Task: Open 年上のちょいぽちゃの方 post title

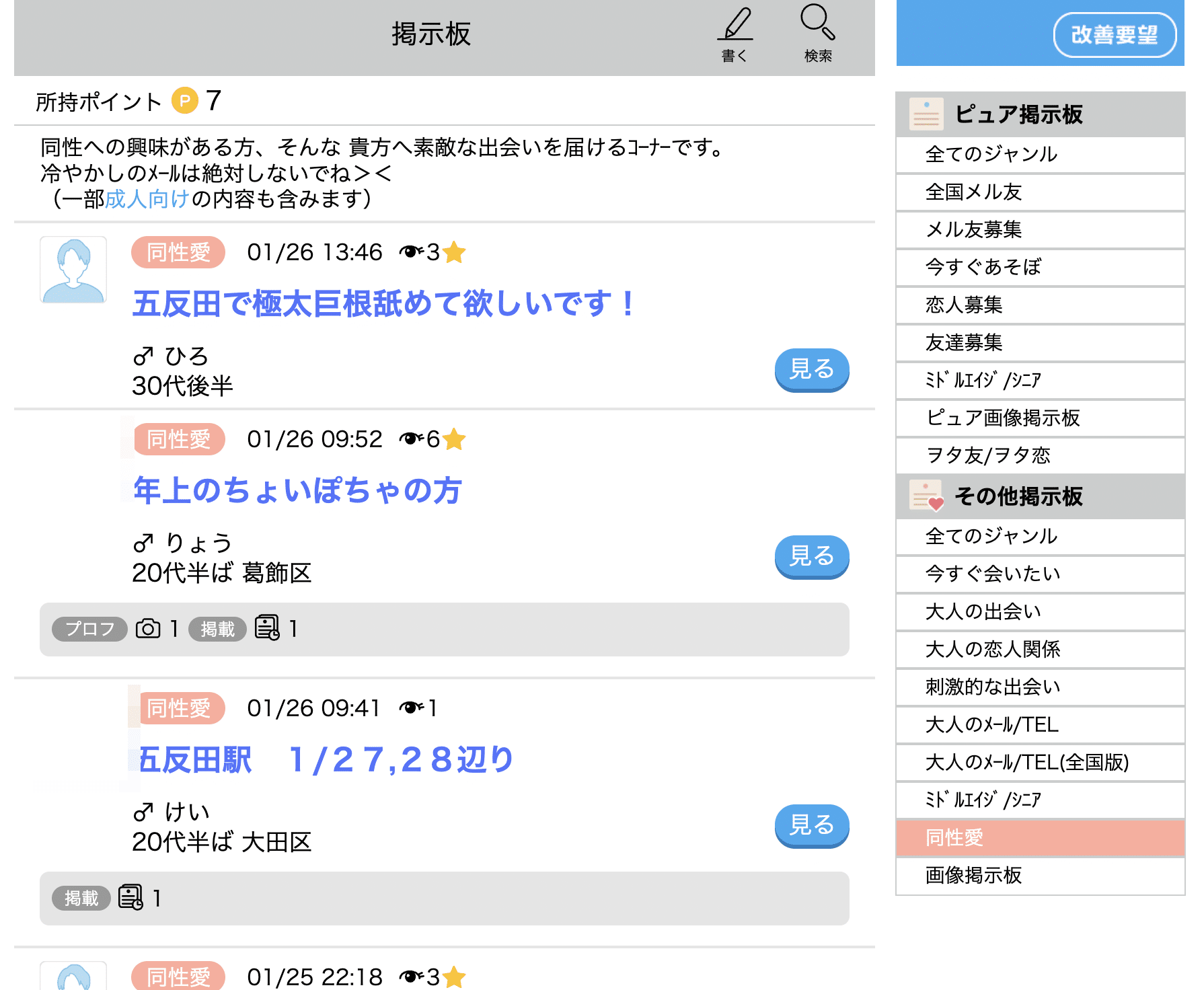Action: point(297,490)
